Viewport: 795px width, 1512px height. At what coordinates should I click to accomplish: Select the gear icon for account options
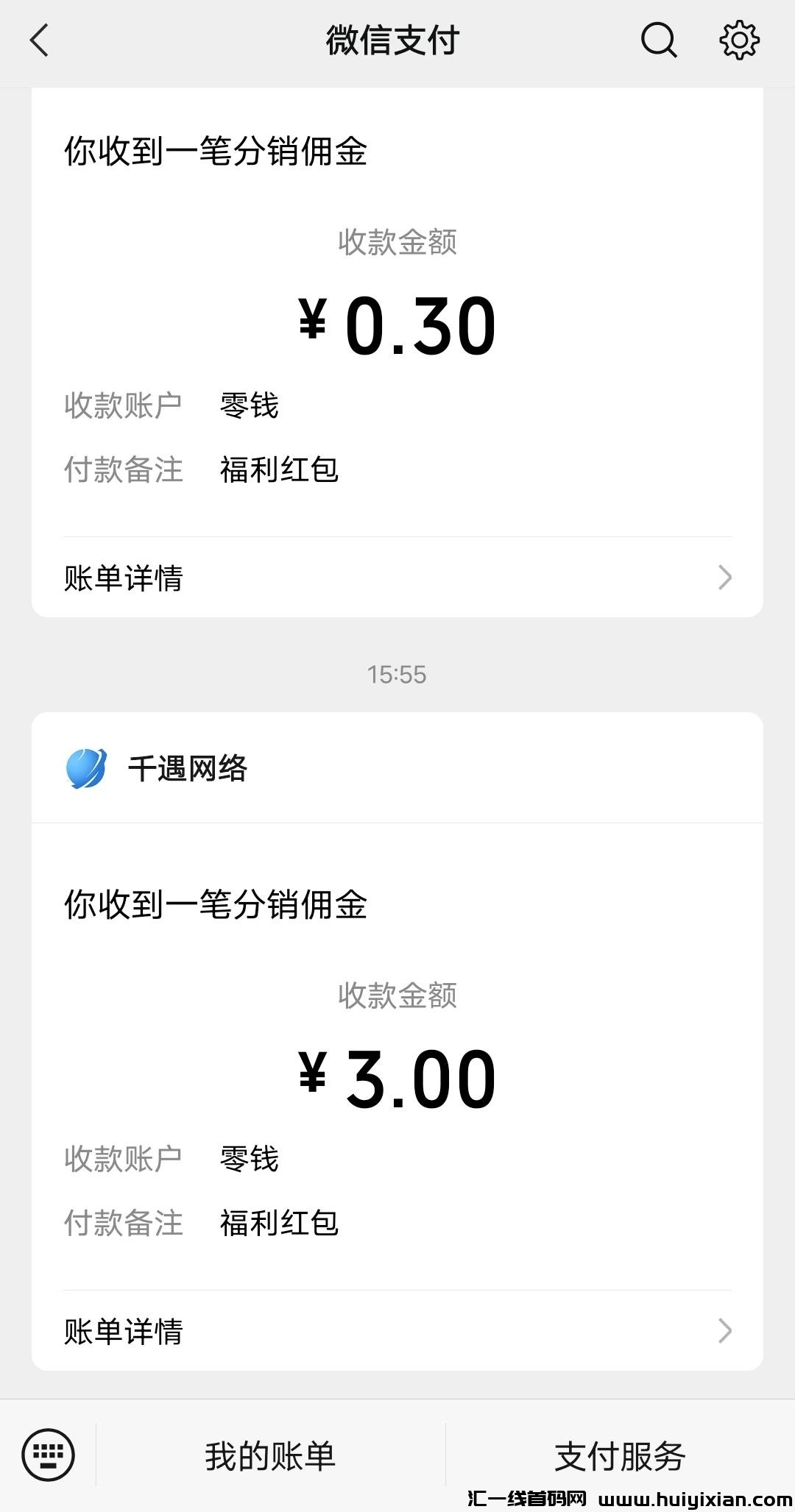[x=740, y=42]
